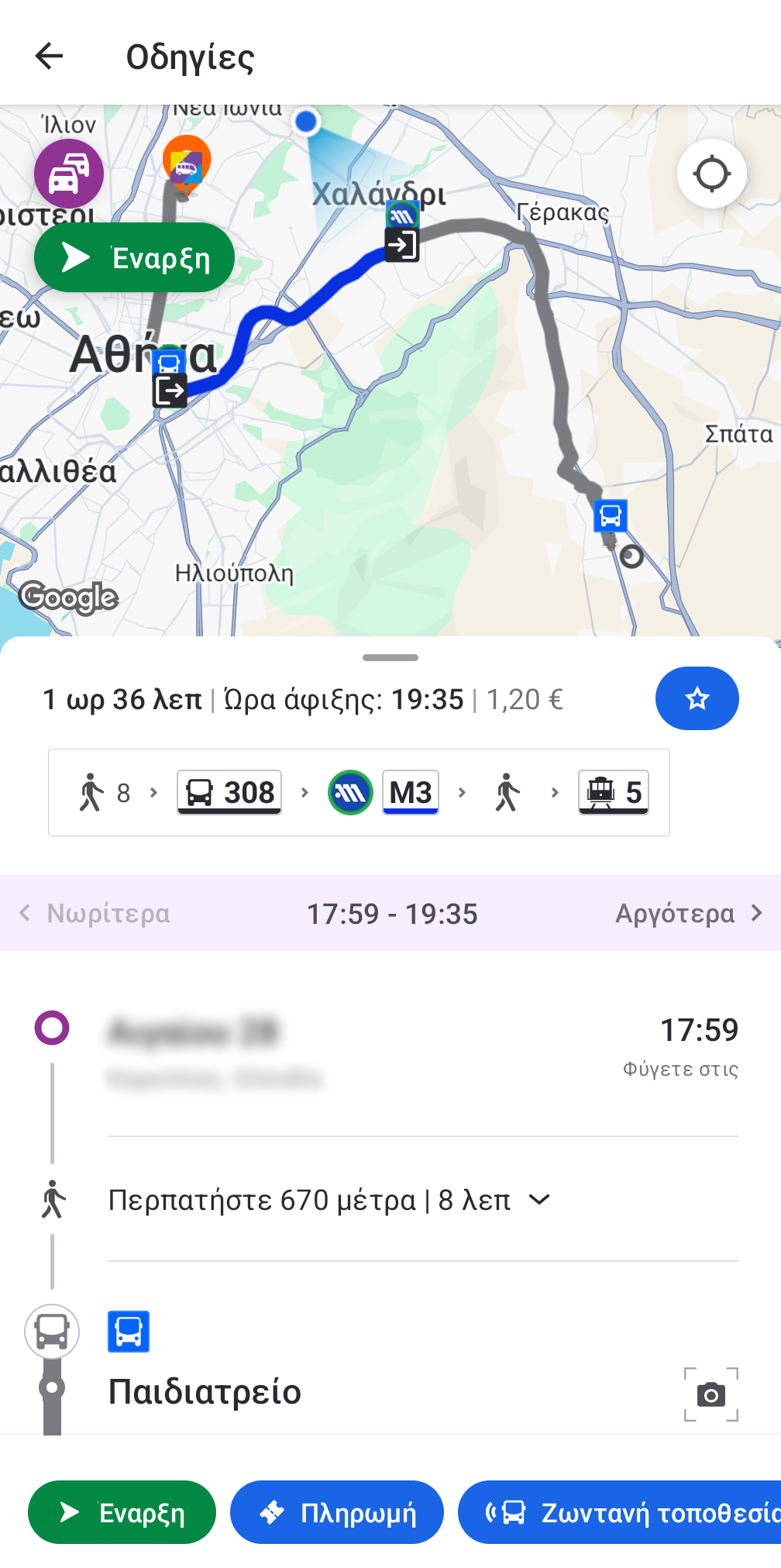Tap the my-location crosshair on the map

pos(711,174)
